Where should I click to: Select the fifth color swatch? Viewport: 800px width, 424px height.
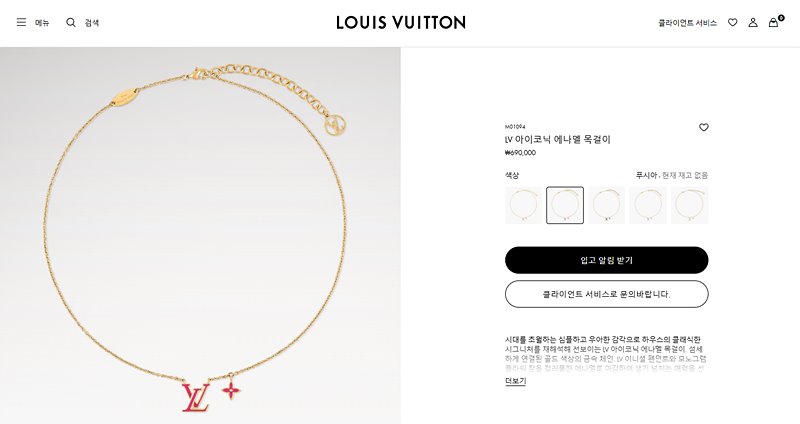[689, 205]
